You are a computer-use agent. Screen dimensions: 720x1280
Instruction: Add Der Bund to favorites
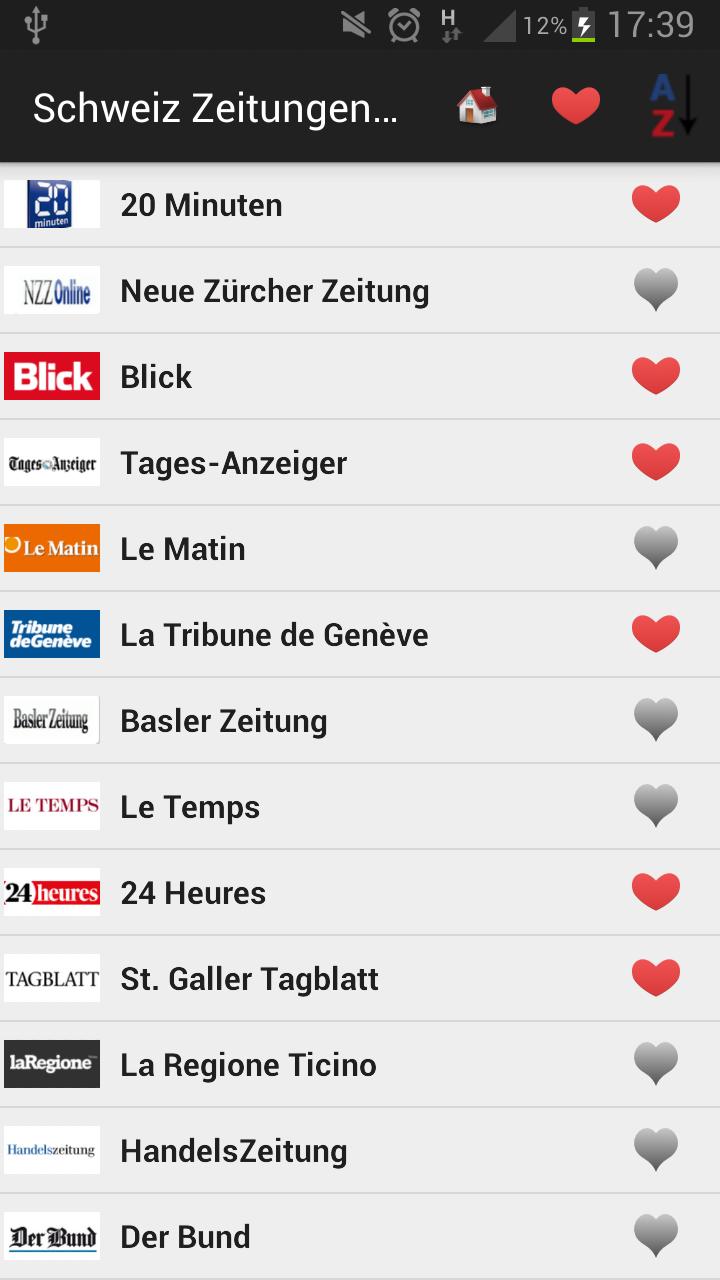(x=656, y=1237)
